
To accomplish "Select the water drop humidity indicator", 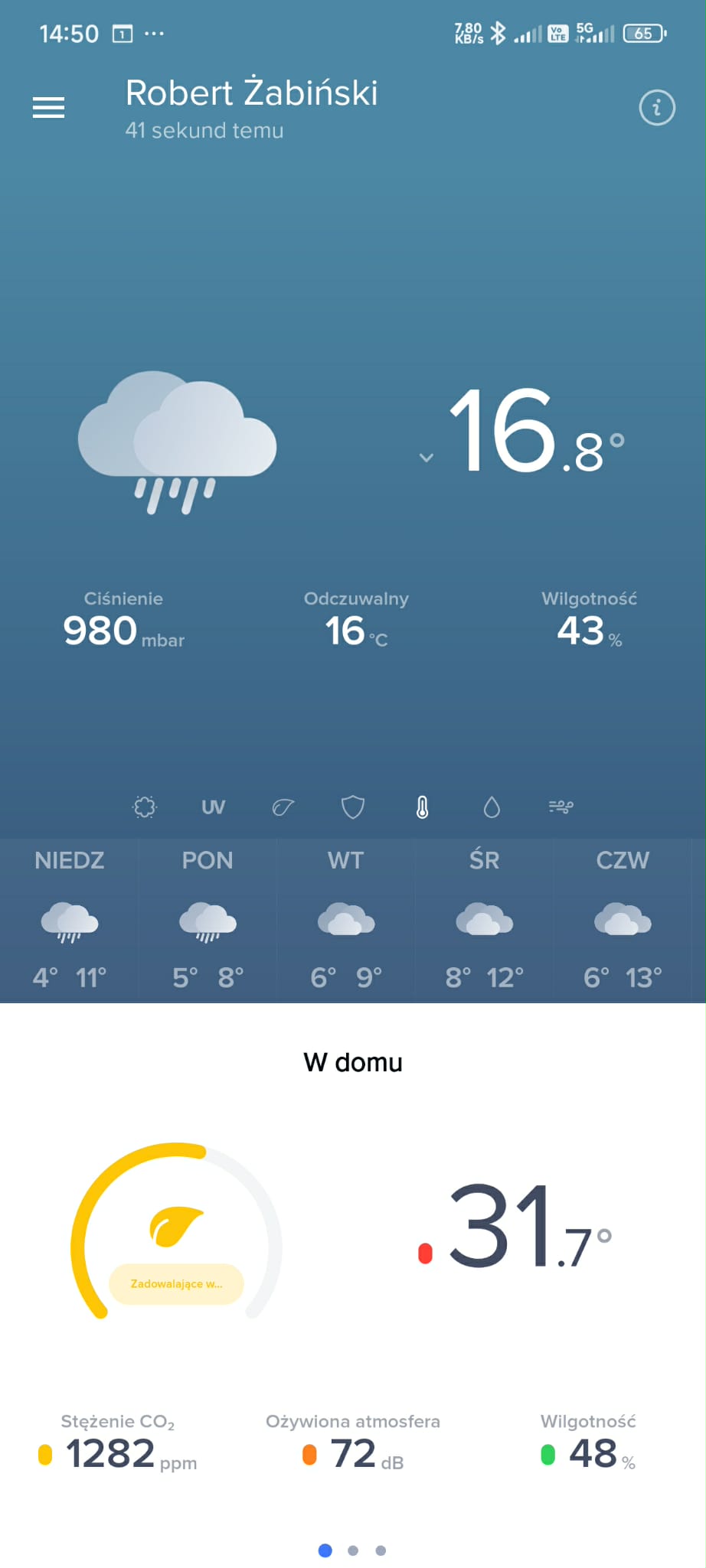I will [492, 807].
